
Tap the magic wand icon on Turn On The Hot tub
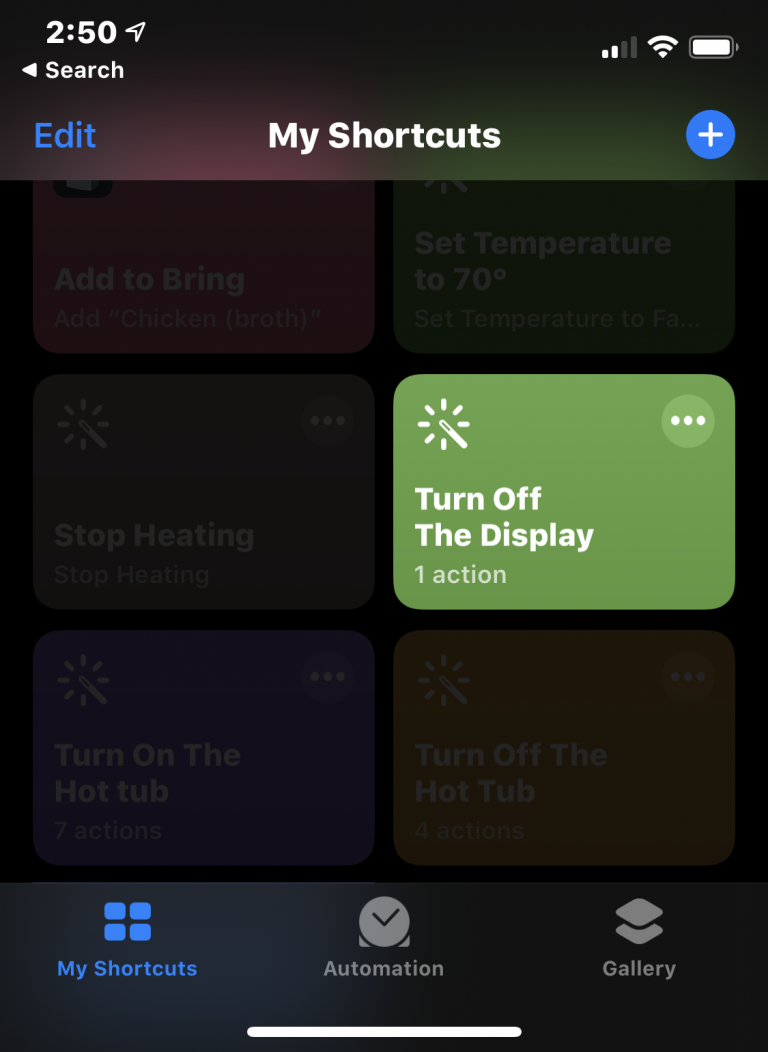[84, 680]
